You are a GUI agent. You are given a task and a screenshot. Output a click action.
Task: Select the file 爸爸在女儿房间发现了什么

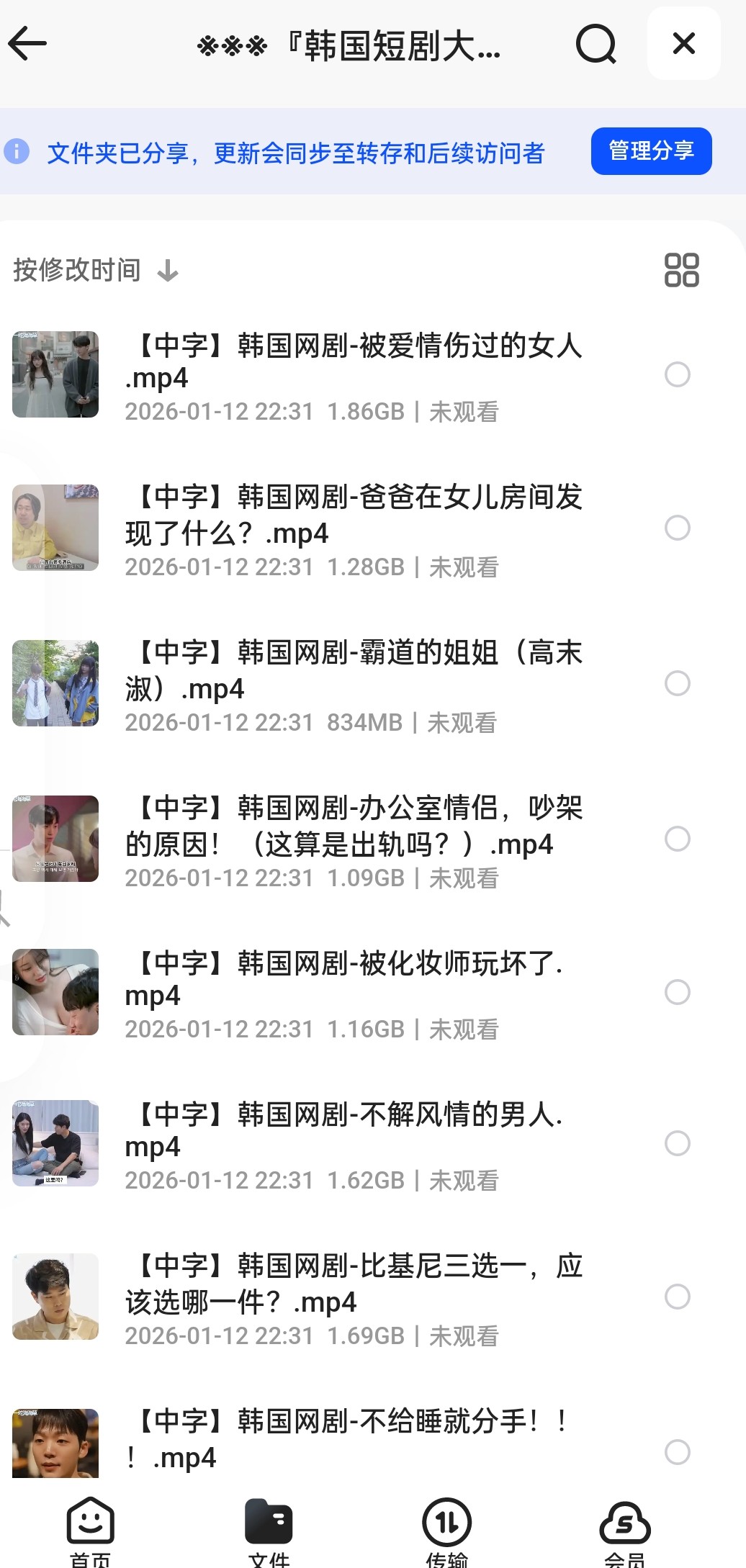click(x=677, y=528)
